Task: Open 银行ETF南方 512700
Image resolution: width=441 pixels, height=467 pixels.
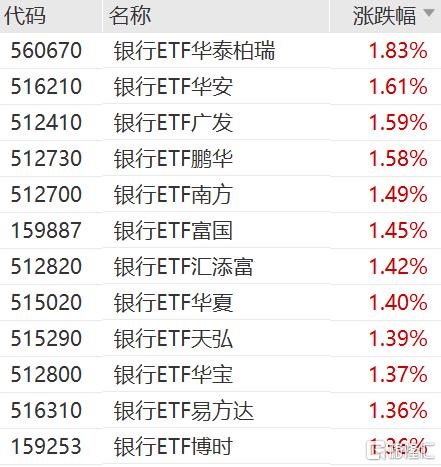Action: point(220,195)
